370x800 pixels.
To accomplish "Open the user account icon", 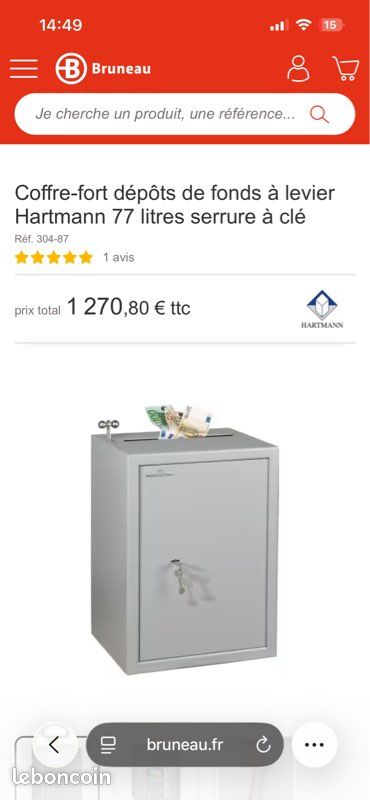I will (298, 68).
